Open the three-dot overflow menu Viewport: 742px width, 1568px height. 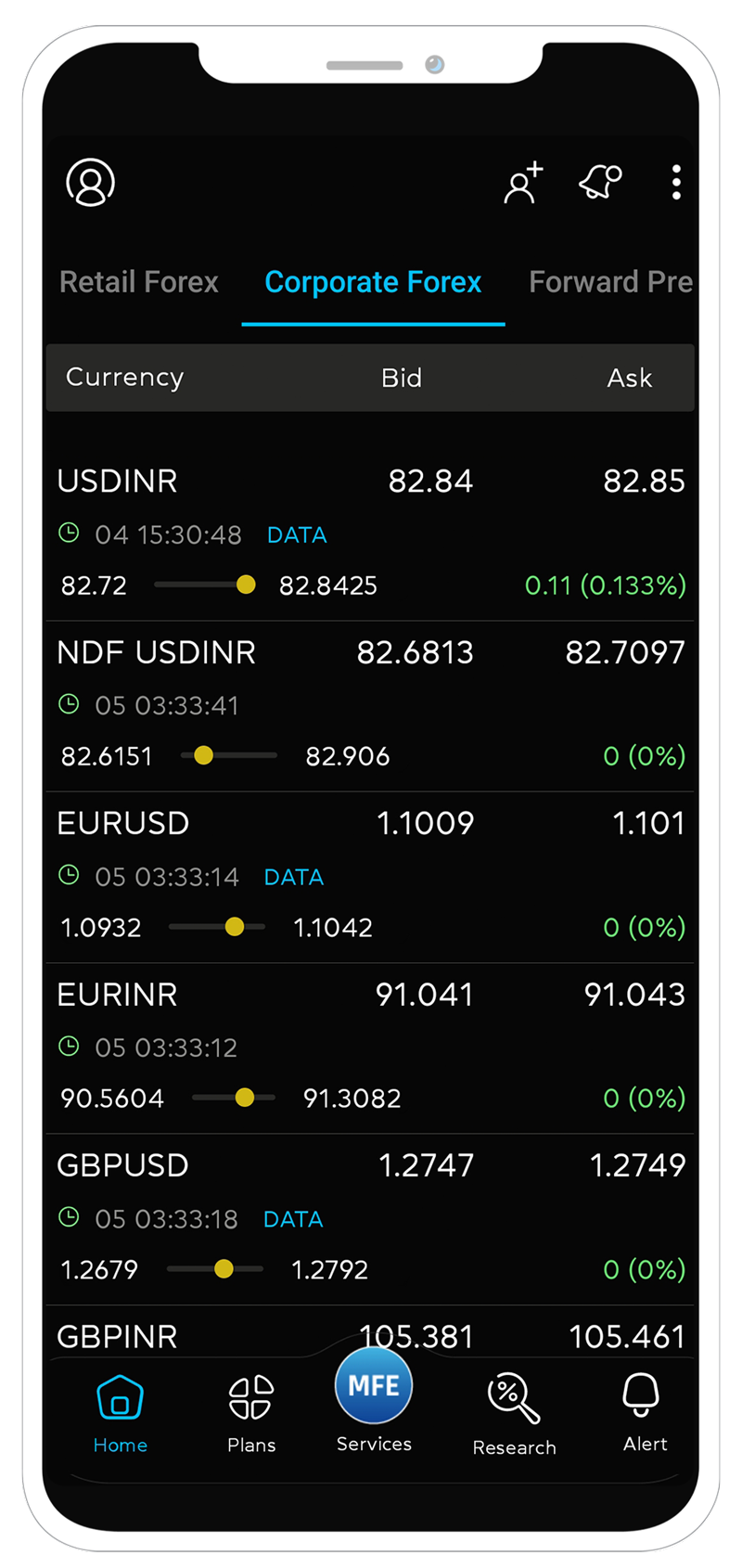tap(676, 182)
